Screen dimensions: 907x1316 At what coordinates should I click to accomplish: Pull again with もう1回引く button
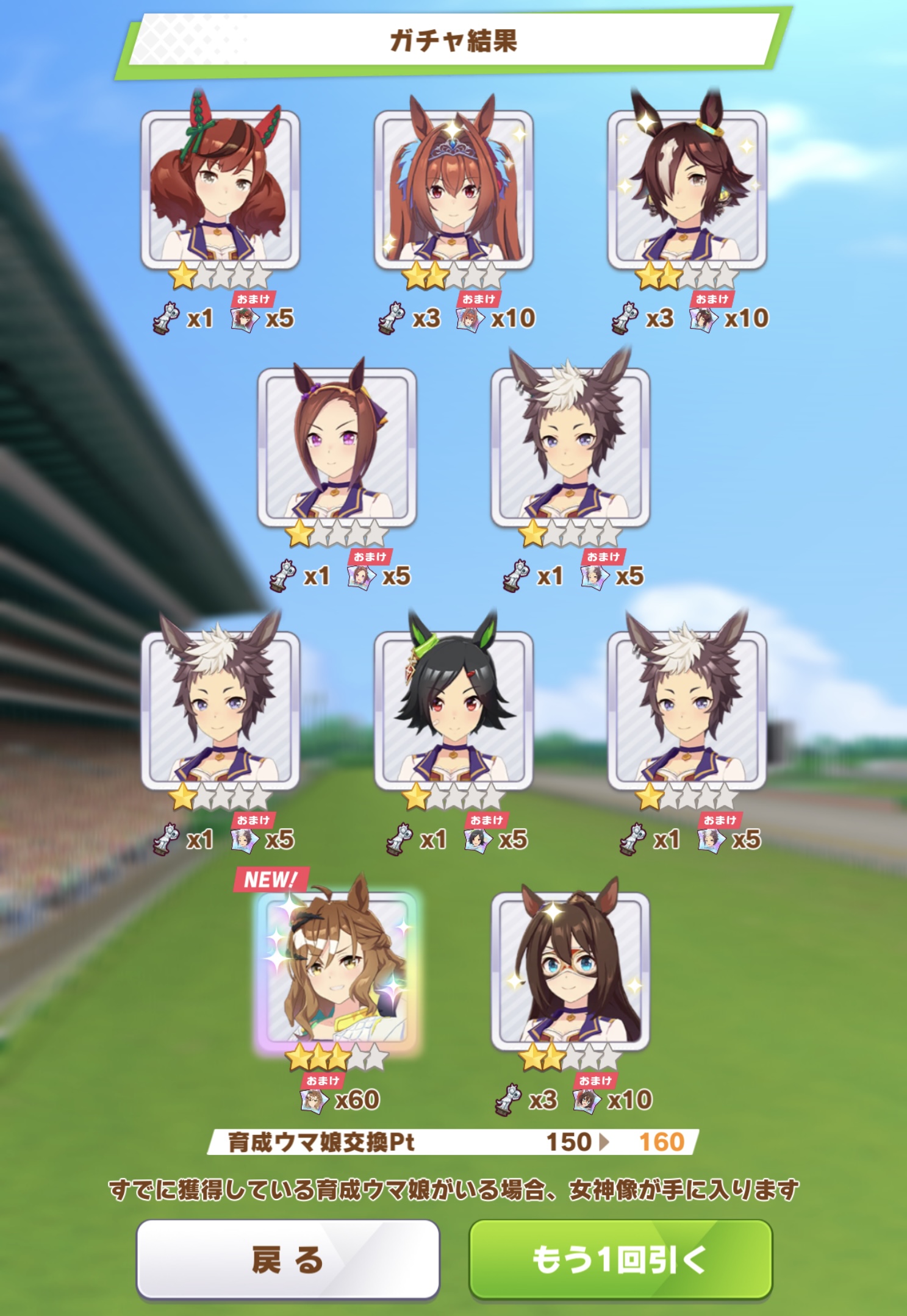point(620,1259)
